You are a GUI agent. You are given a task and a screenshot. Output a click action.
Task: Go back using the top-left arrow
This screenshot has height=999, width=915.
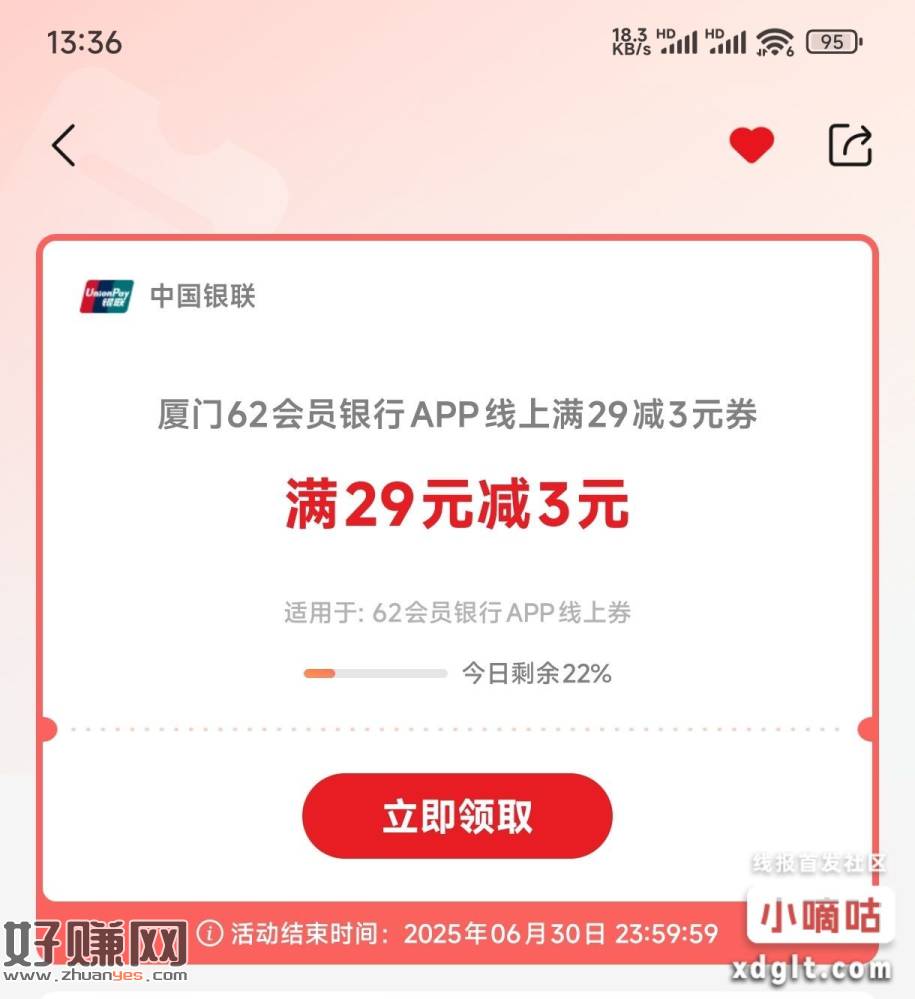pos(64,146)
